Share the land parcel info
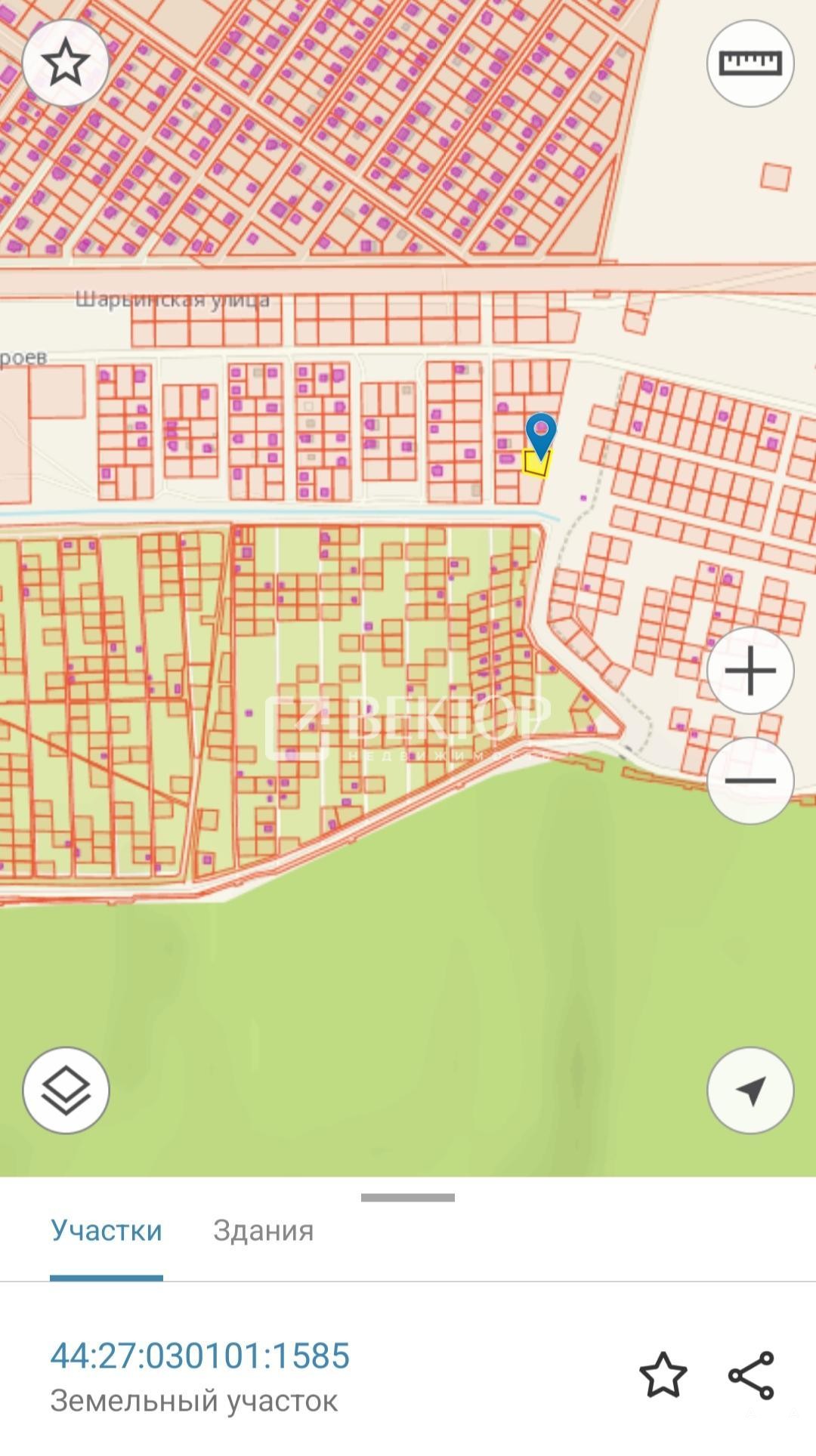 pos(752,1375)
